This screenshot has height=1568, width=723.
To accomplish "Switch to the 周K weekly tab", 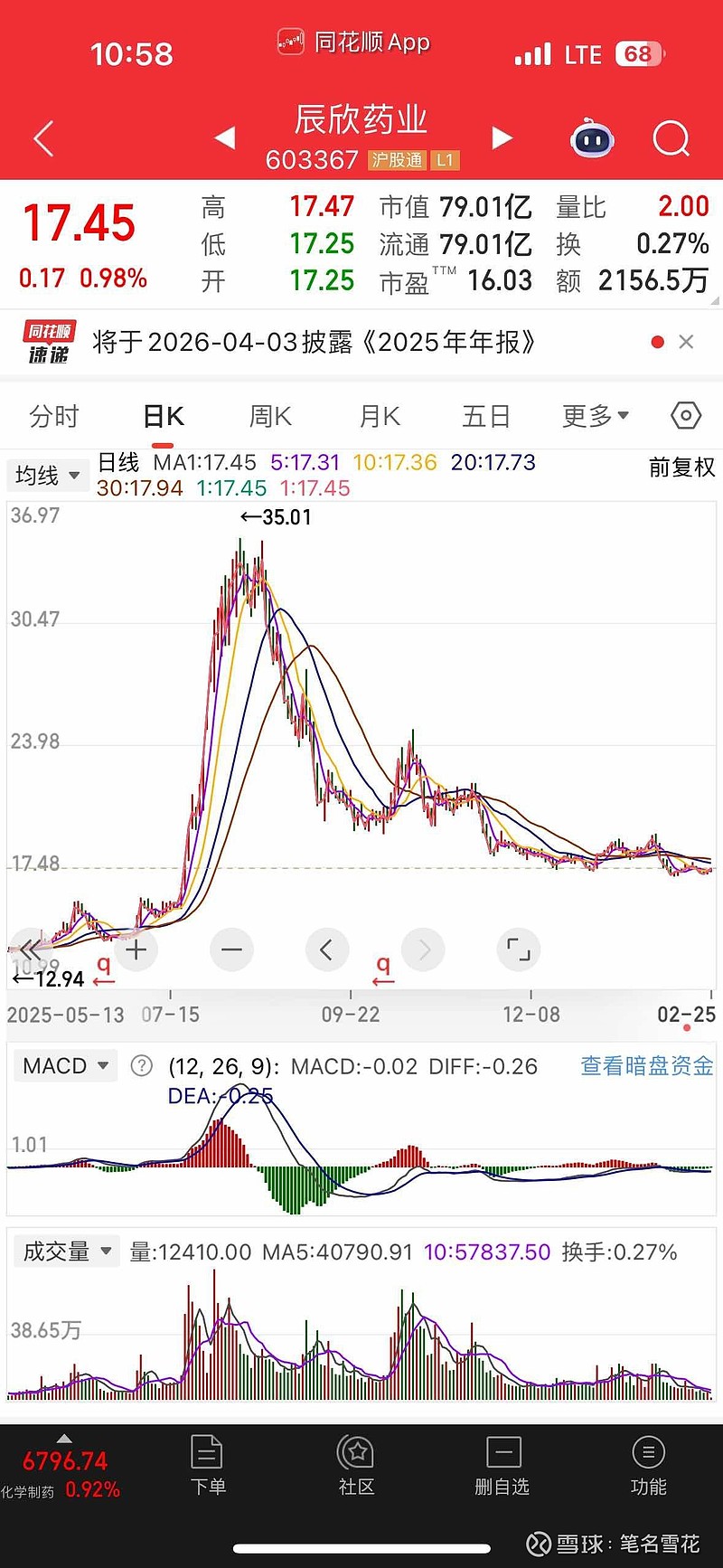I will [269, 415].
